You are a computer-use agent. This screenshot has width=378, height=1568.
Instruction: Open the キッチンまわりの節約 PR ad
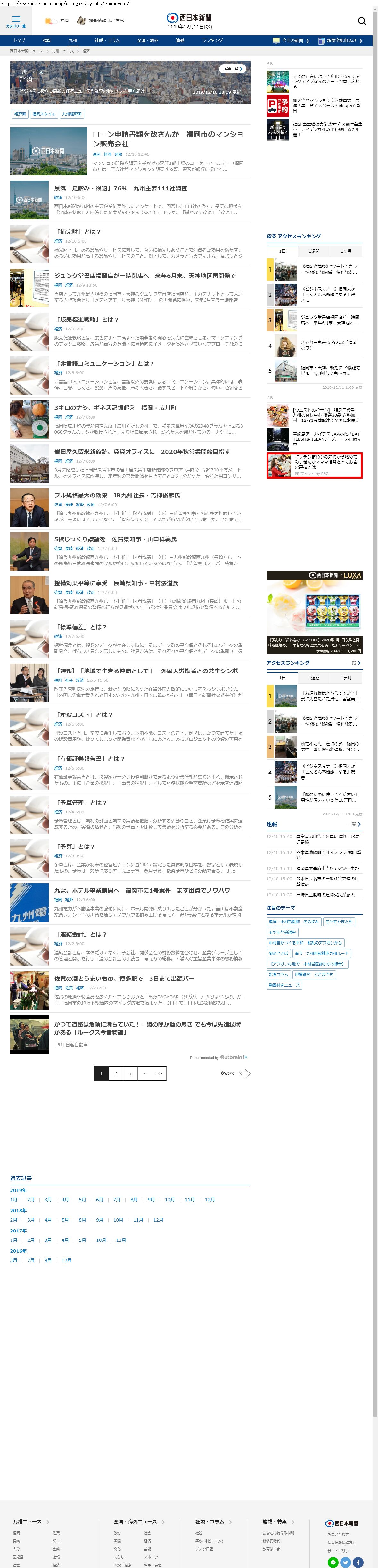pos(314,465)
